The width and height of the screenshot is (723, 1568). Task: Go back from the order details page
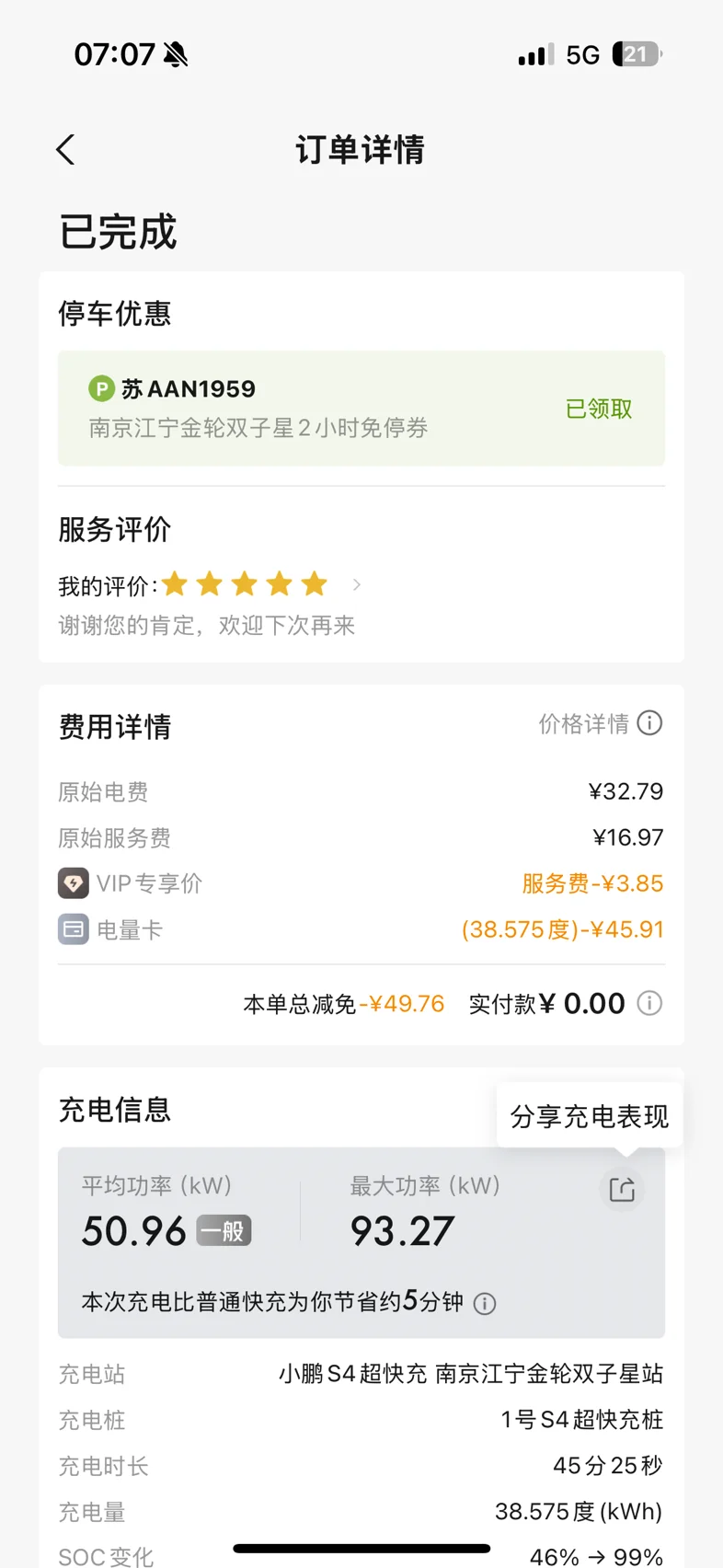click(65, 150)
